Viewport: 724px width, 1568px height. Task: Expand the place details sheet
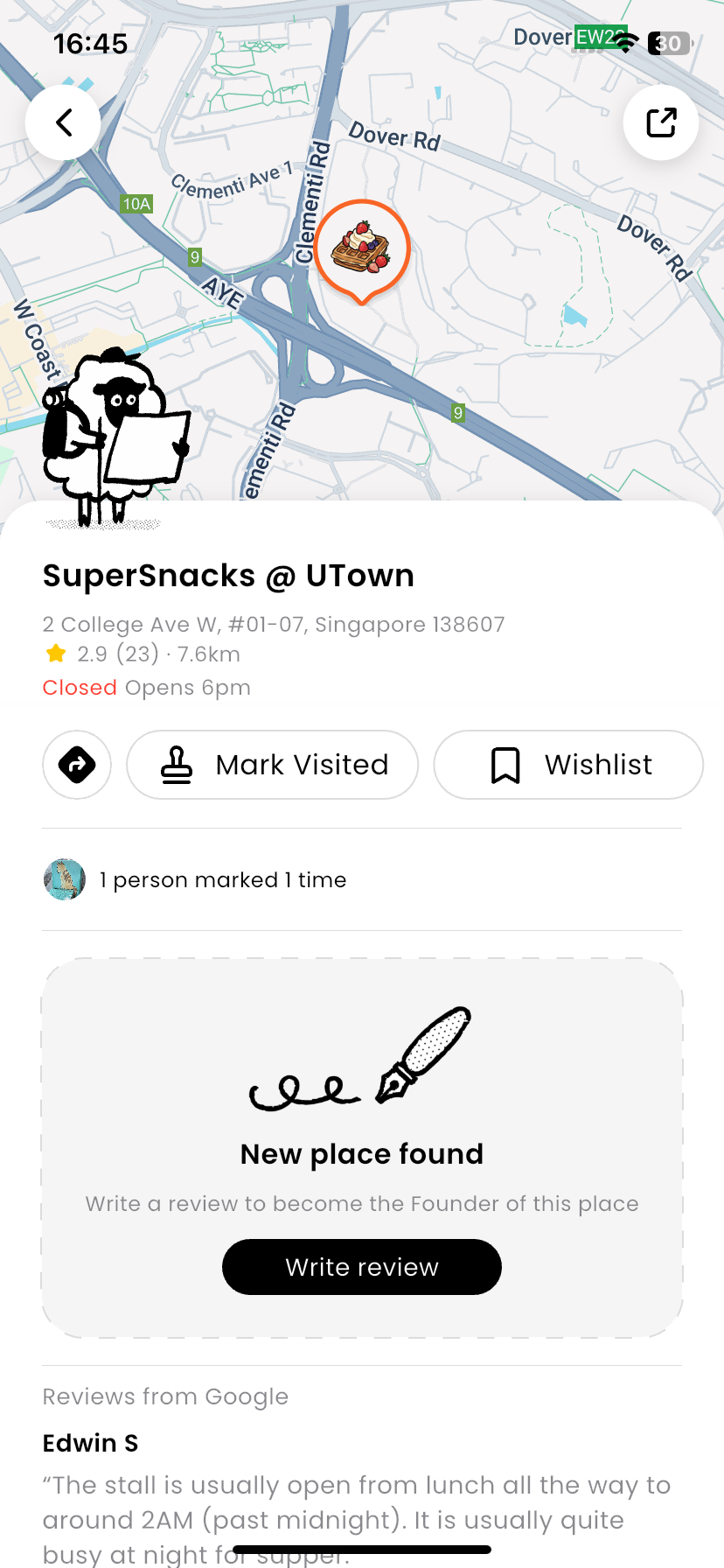[x=361, y=525]
